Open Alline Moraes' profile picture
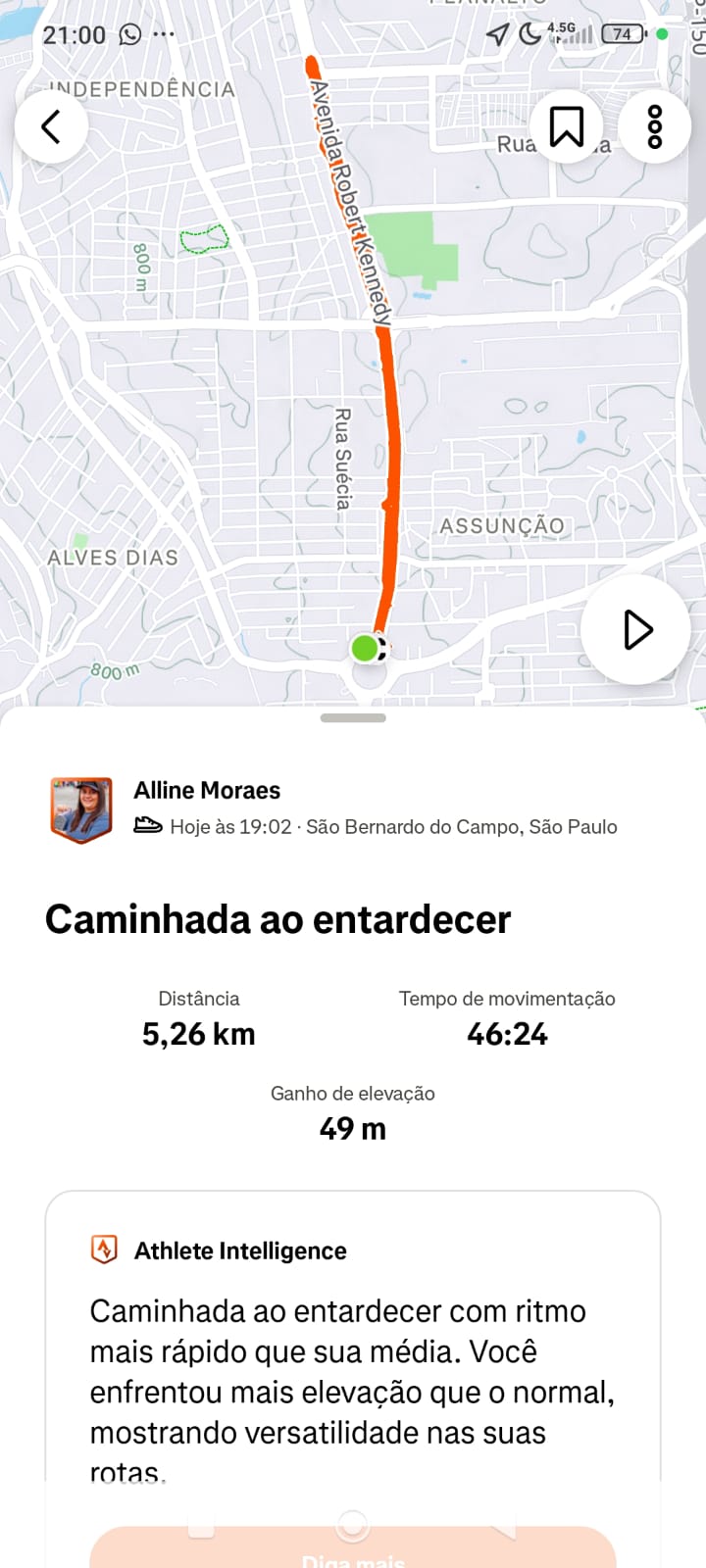This screenshot has width=706, height=1568. click(x=81, y=809)
